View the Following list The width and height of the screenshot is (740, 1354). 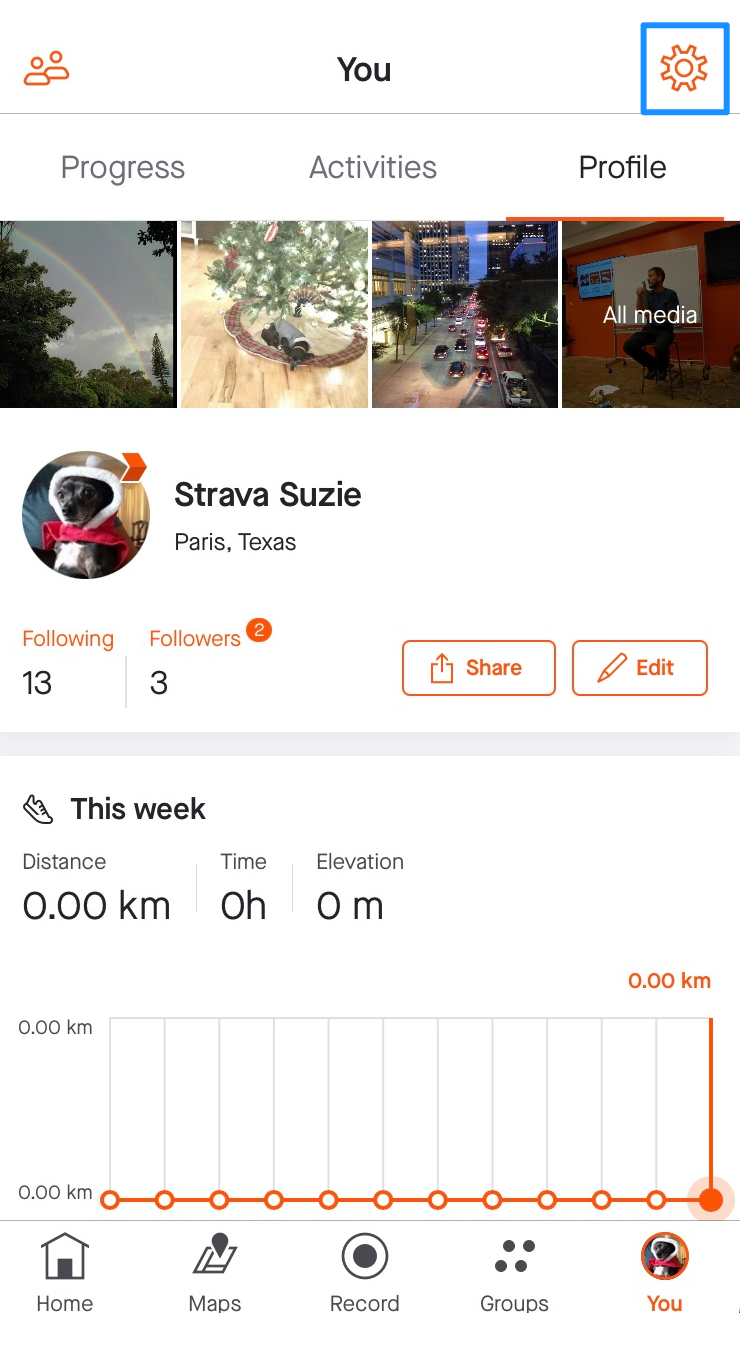67,662
